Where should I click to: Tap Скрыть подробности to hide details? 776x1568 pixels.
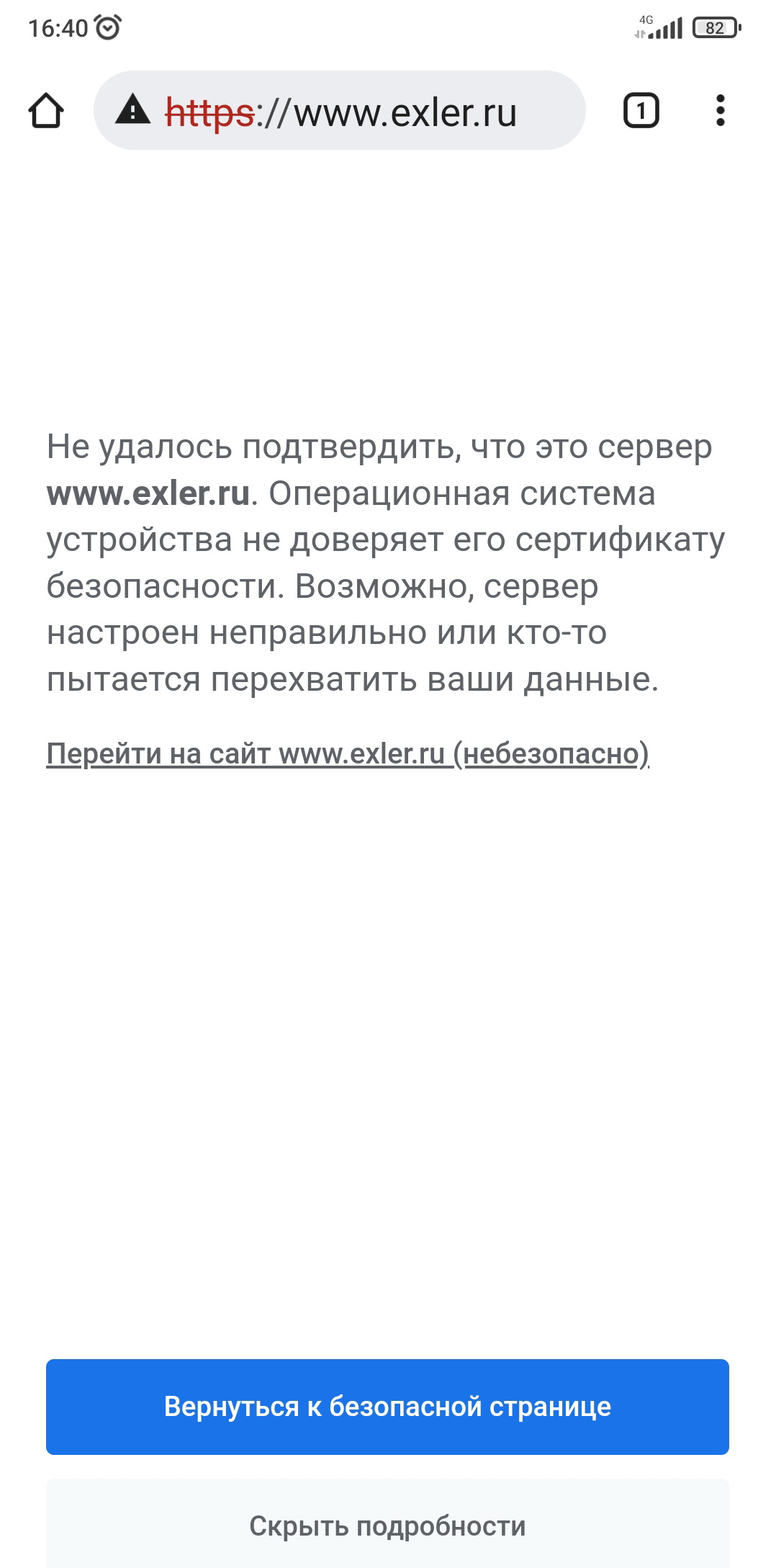tap(387, 1526)
